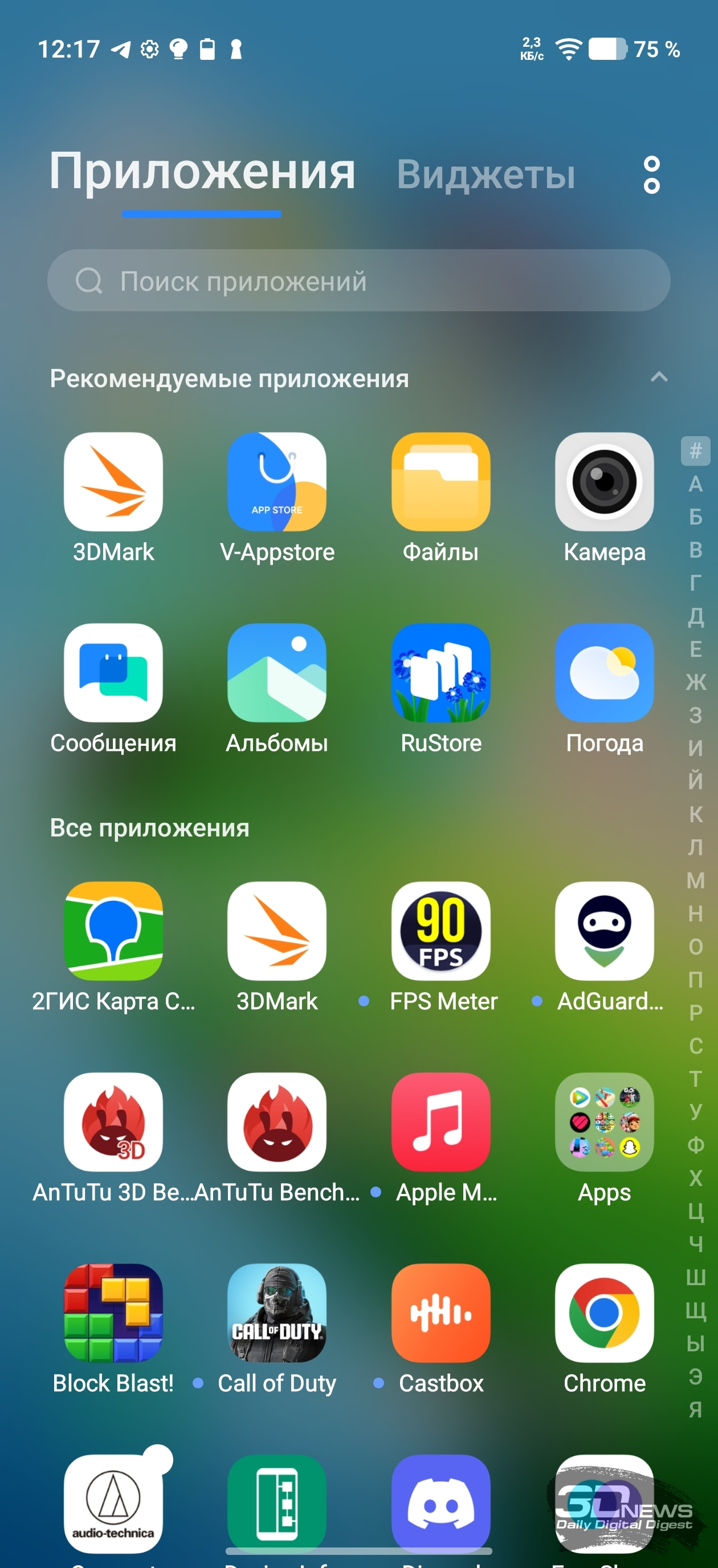The width and height of the screenshot is (718, 1568).
Task: Collapse the Рекомендуемые приложения section
Action: (659, 377)
